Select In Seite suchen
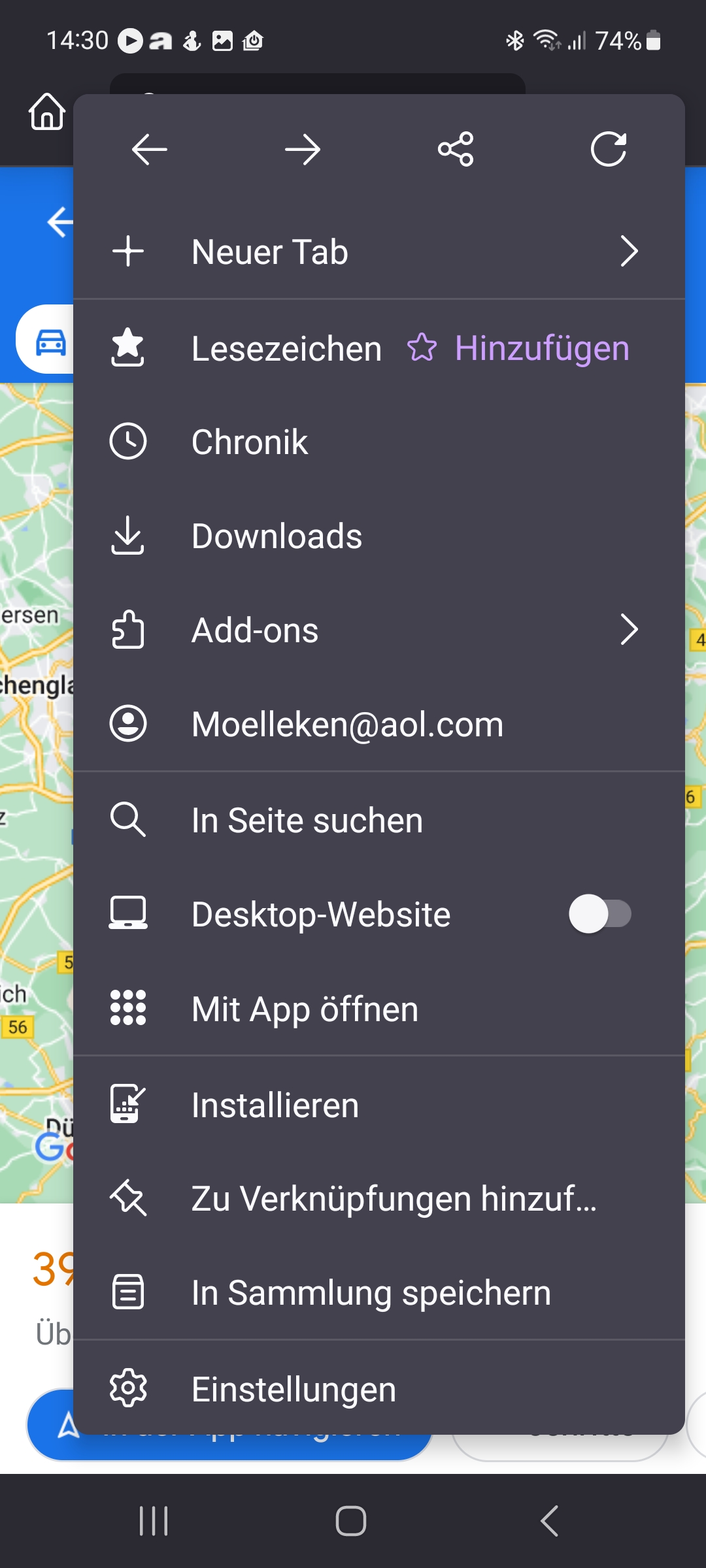706x1568 pixels. [x=307, y=821]
